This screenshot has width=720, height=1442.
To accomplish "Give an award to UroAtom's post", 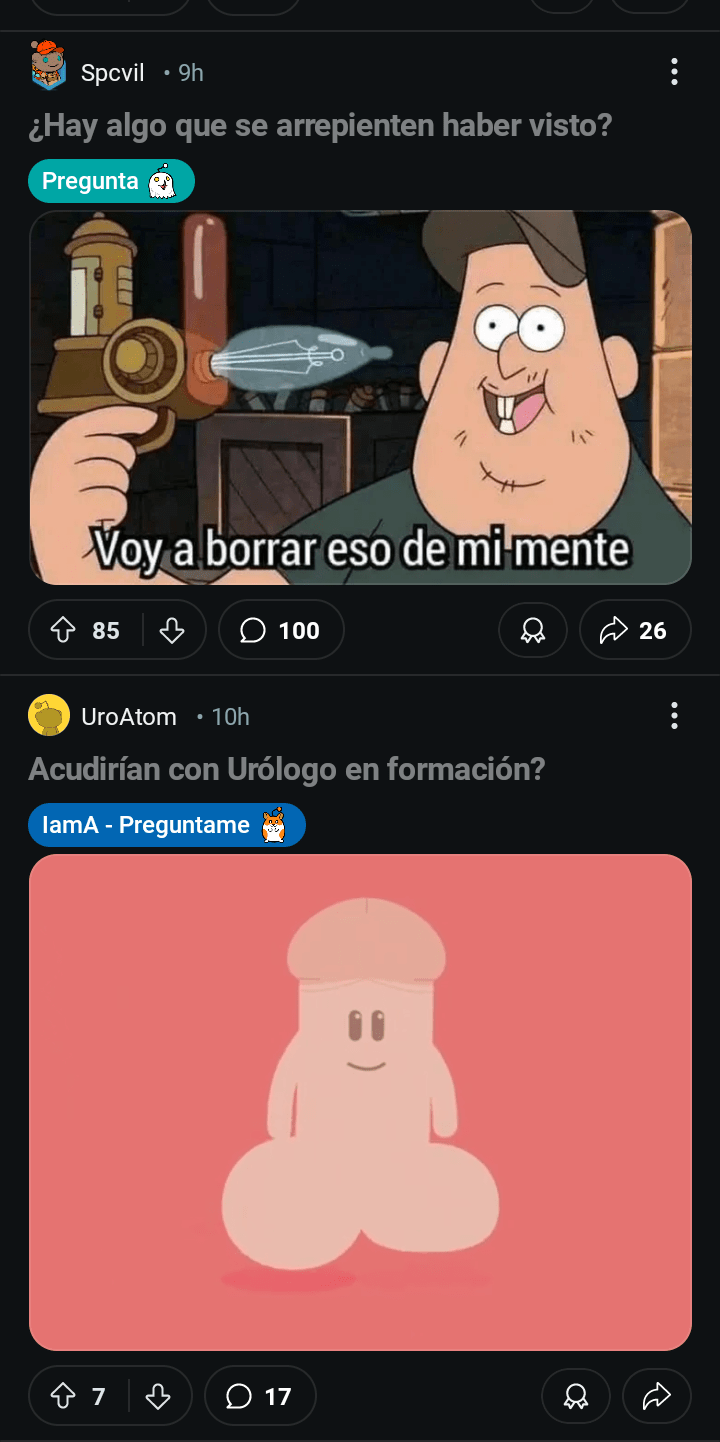I will click(x=575, y=1396).
